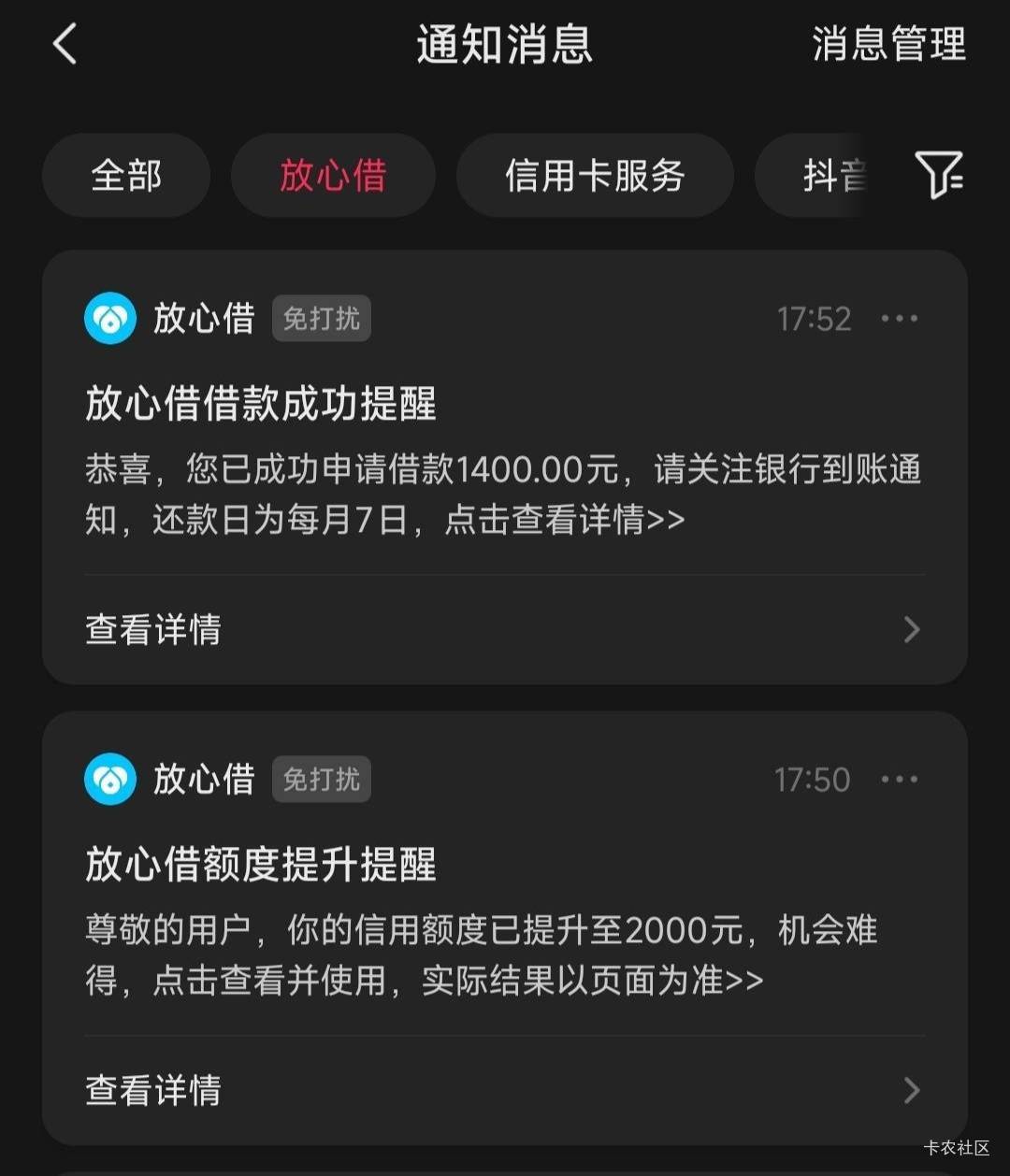View 查看详情 for 借款成功提醒
The image size is (1010, 1176).
click(505, 630)
